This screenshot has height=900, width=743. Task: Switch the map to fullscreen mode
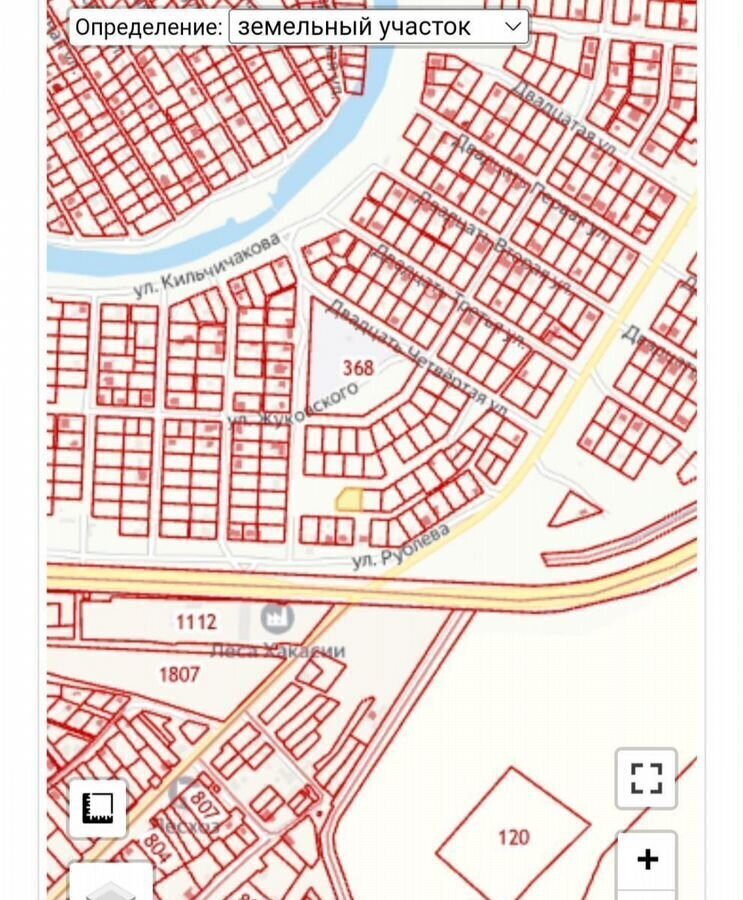coord(646,777)
